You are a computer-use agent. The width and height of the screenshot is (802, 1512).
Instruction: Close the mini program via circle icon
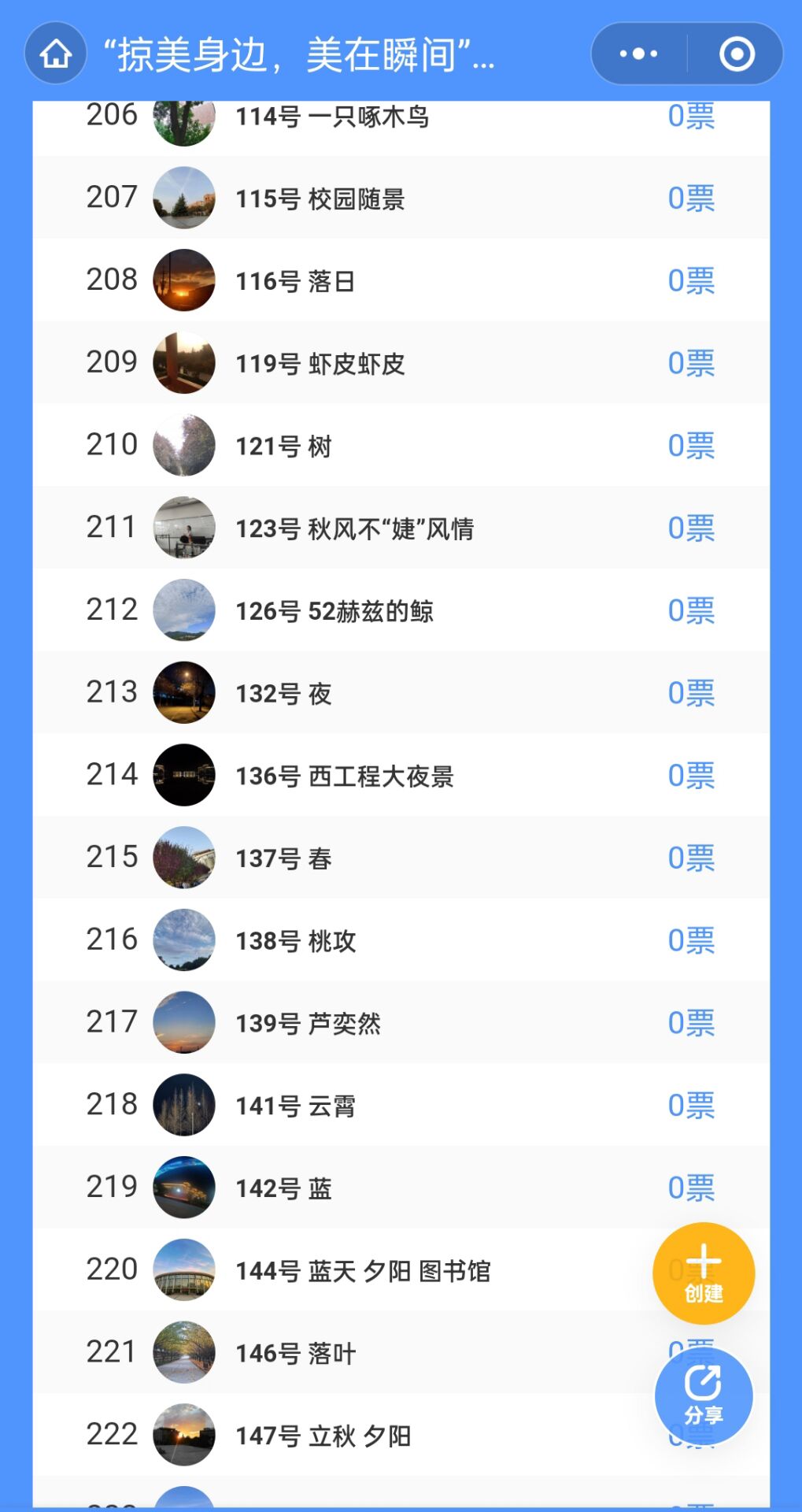pyautogui.click(x=737, y=54)
